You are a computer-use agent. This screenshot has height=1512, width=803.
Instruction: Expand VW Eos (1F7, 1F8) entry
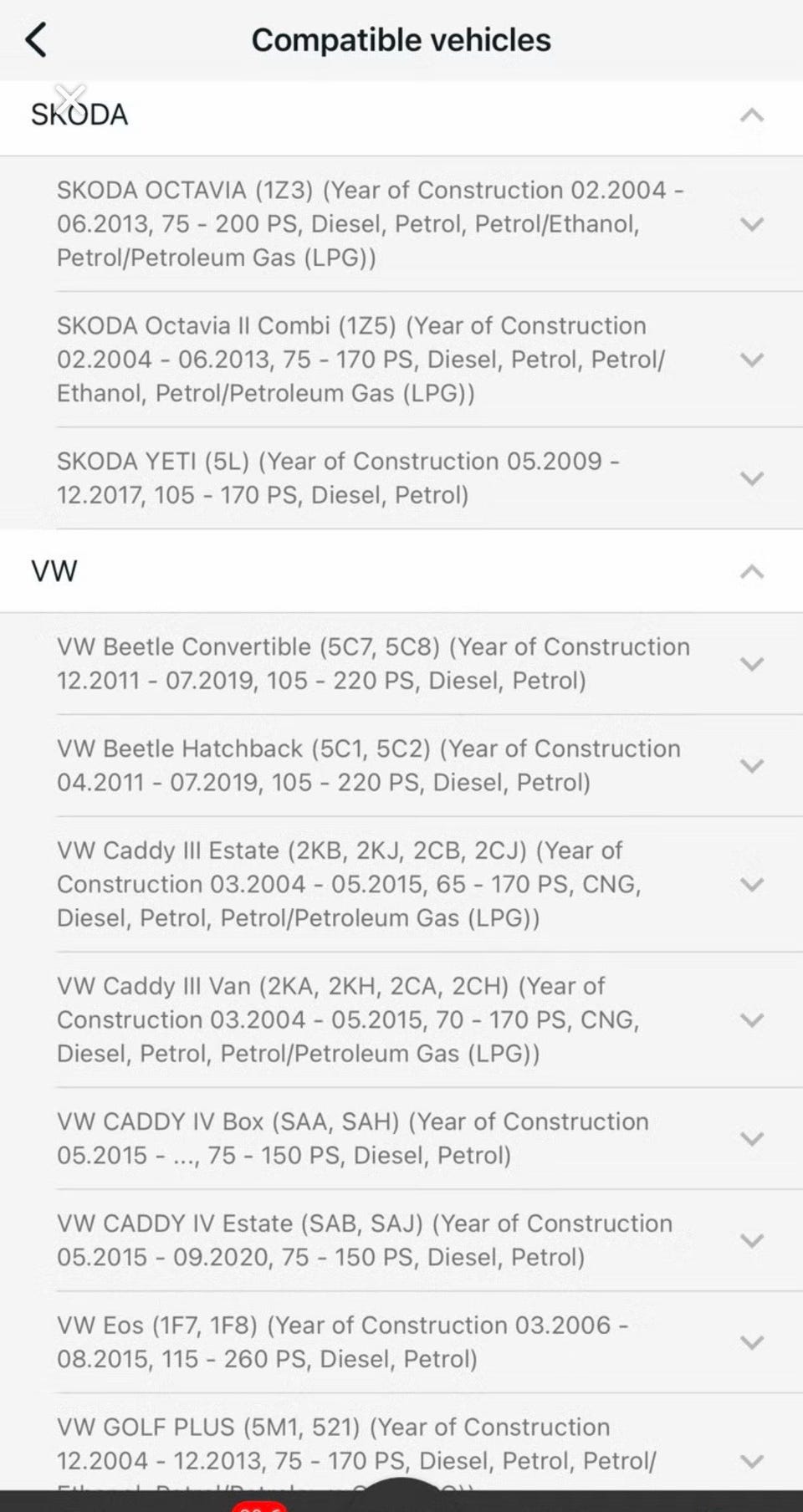752,1343
